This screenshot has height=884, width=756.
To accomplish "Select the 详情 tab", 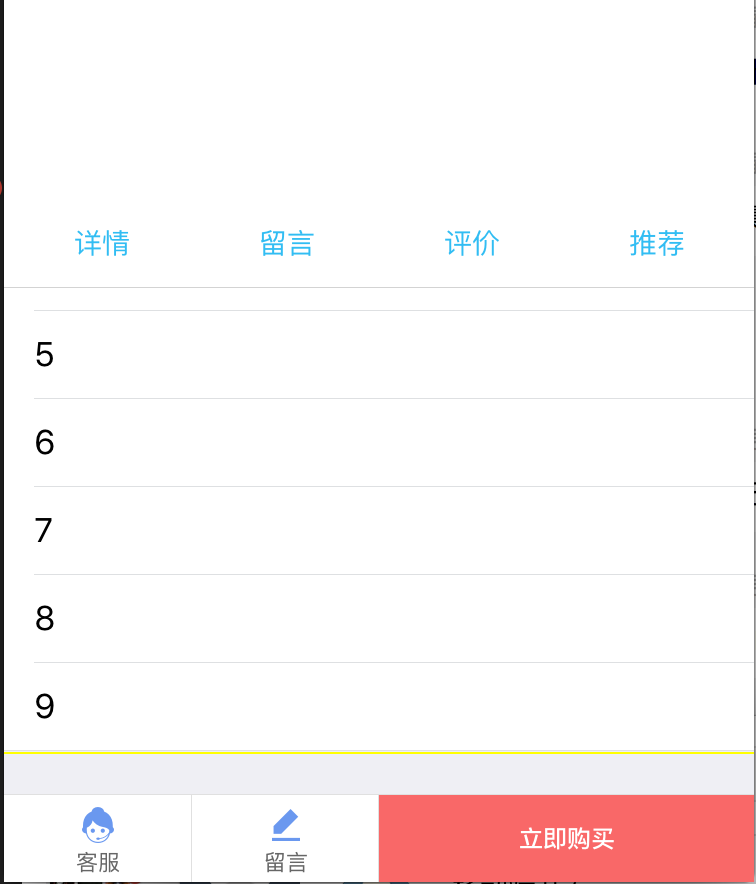I will [101, 243].
